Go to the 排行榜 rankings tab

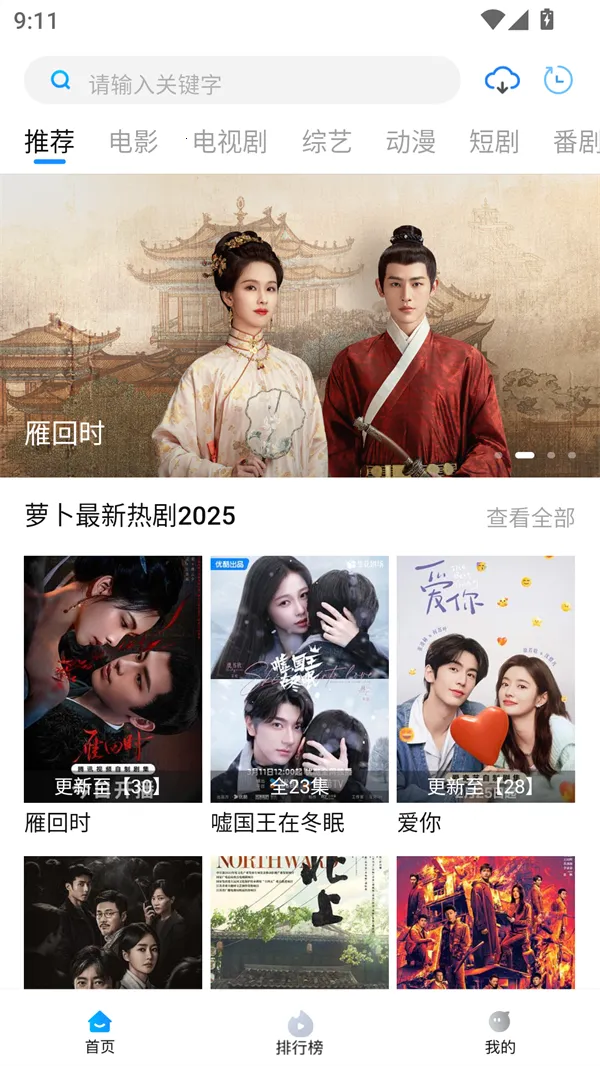coord(300,1033)
